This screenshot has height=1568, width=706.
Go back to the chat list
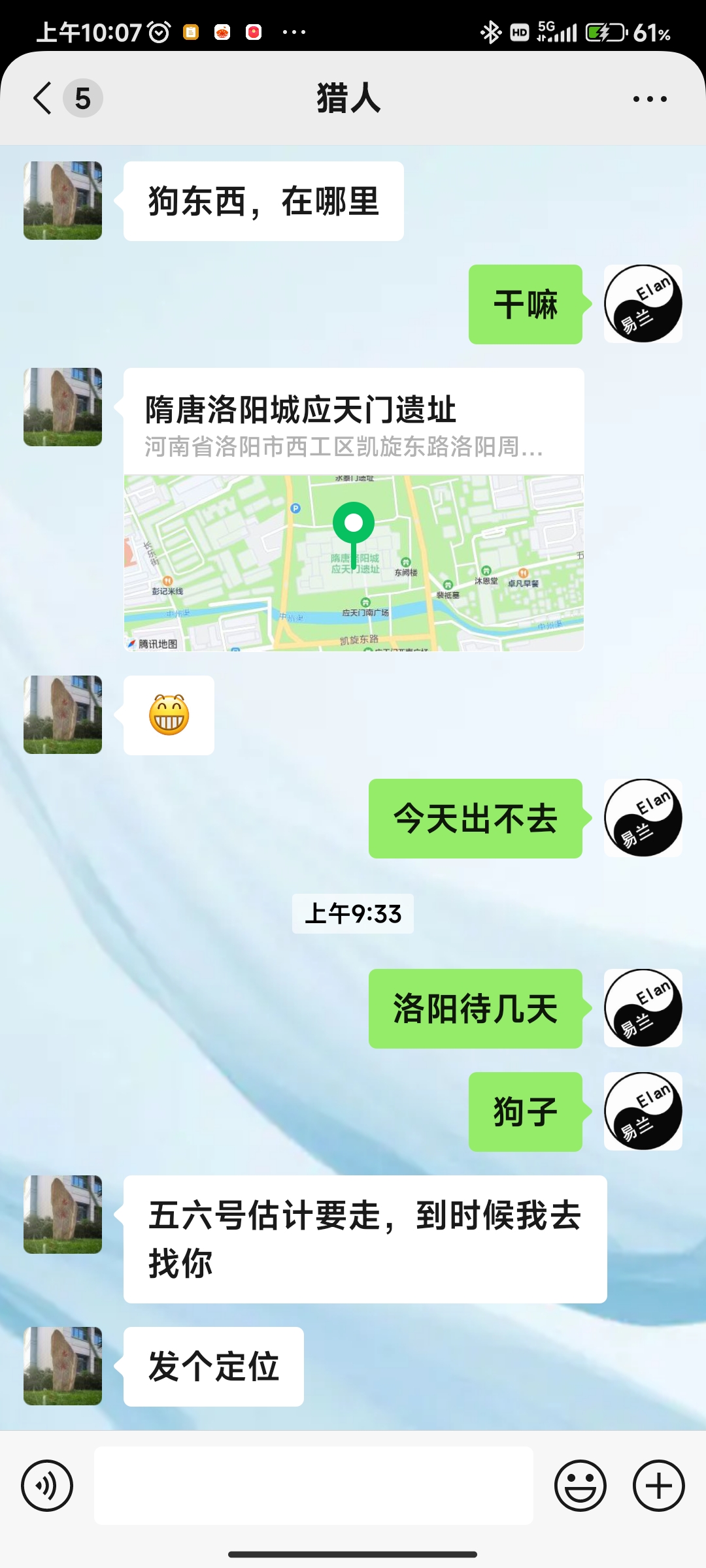click(x=43, y=99)
